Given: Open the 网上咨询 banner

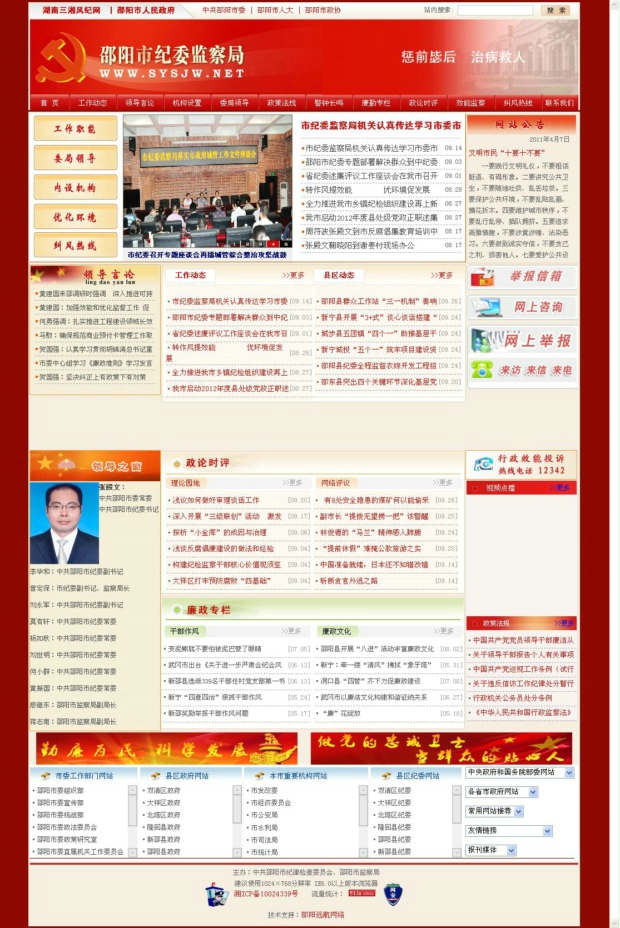Looking at the screenshot, I should [521, 307].
